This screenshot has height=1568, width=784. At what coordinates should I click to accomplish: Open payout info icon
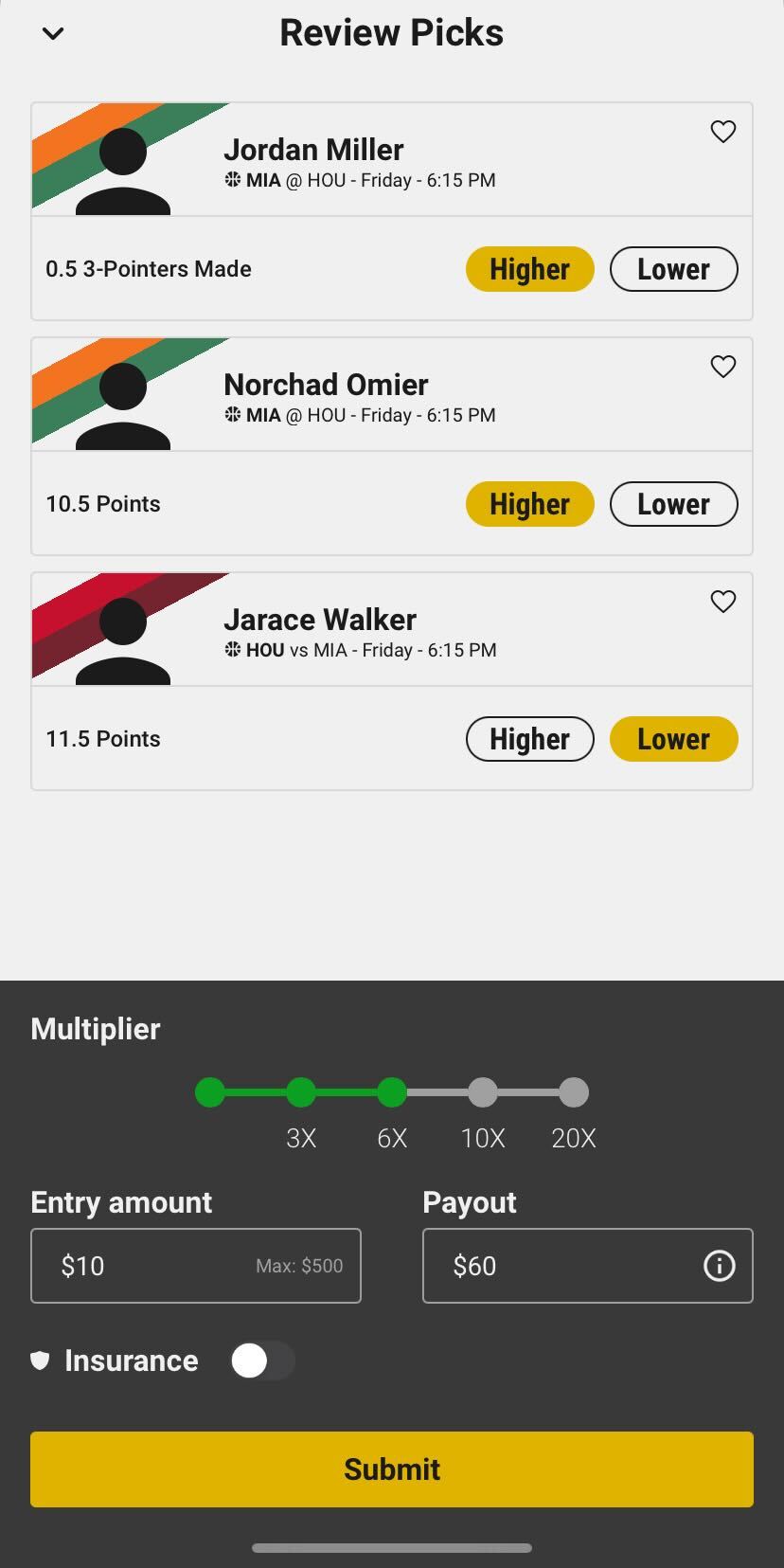(x=719, y=1266)
